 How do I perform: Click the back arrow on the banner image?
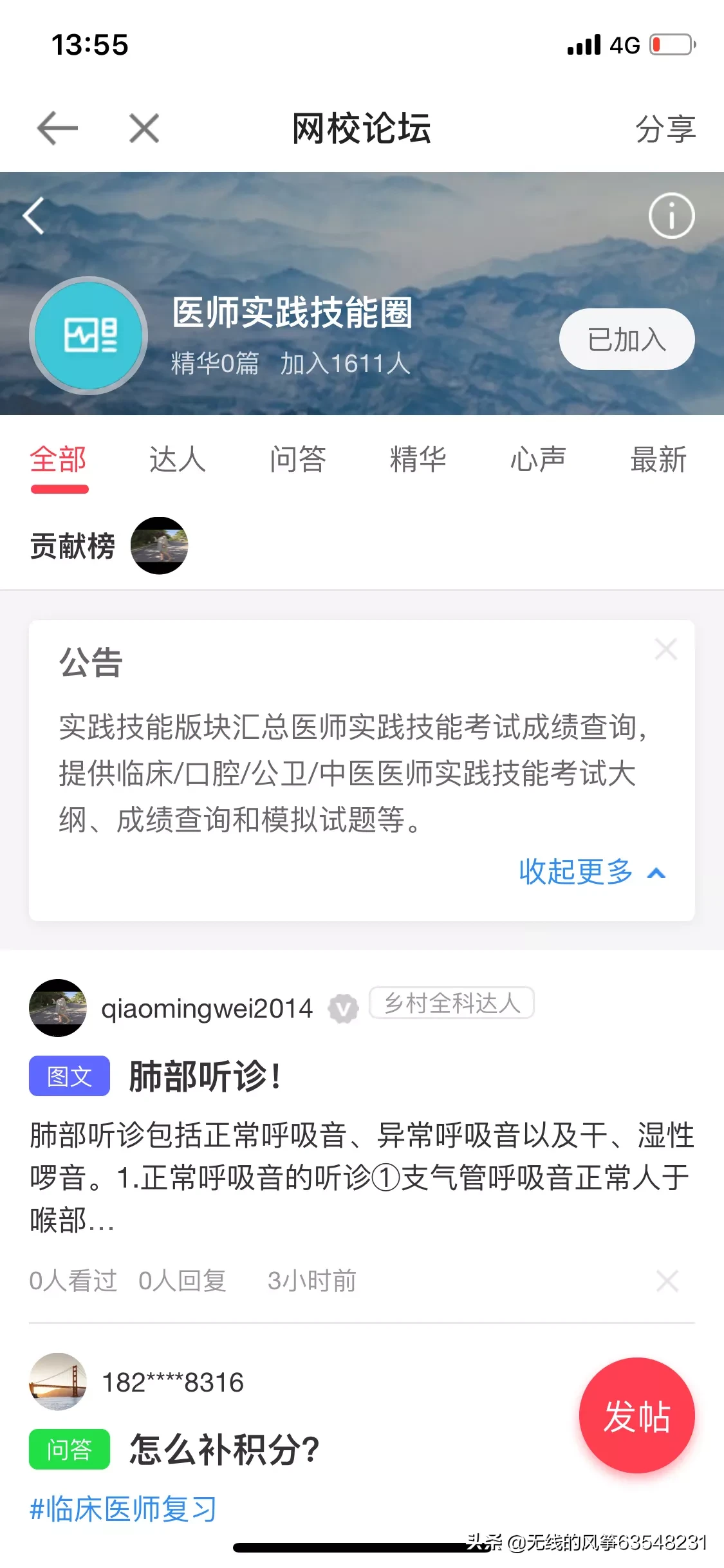tap(32, 216)
